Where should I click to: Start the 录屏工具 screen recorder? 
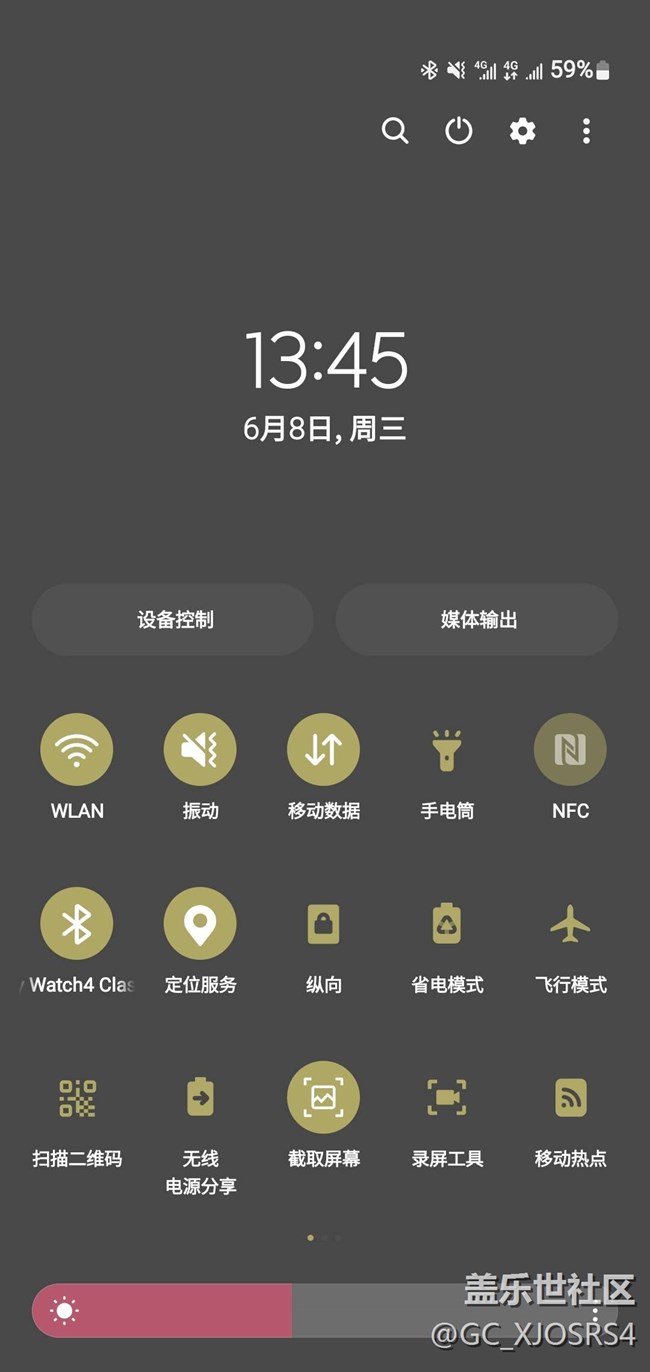(446, 1098)
